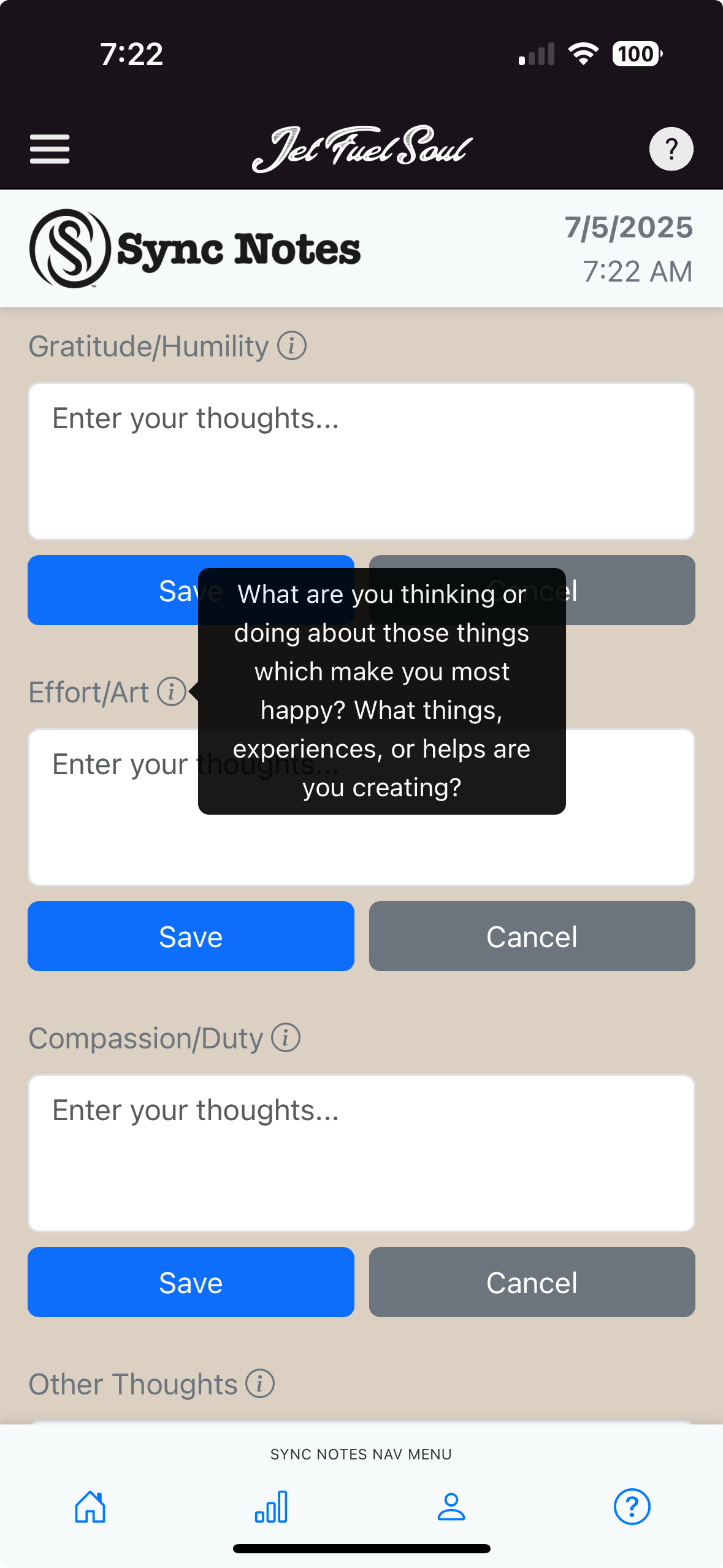This screenshot has width=723, height=1568.
Task: Cancel the Compassion/Duty entry
Action: [x=532, y=1282]
